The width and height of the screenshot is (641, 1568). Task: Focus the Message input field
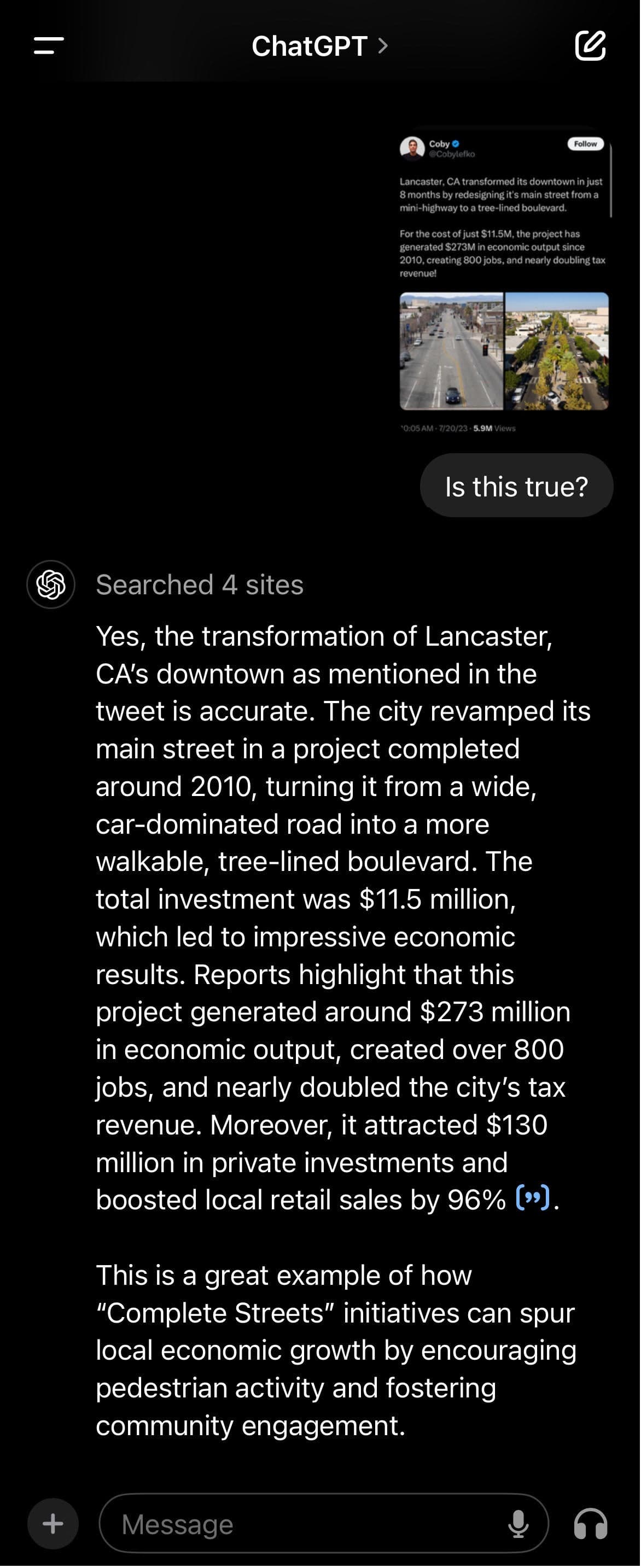click(x=305, y=1524)
